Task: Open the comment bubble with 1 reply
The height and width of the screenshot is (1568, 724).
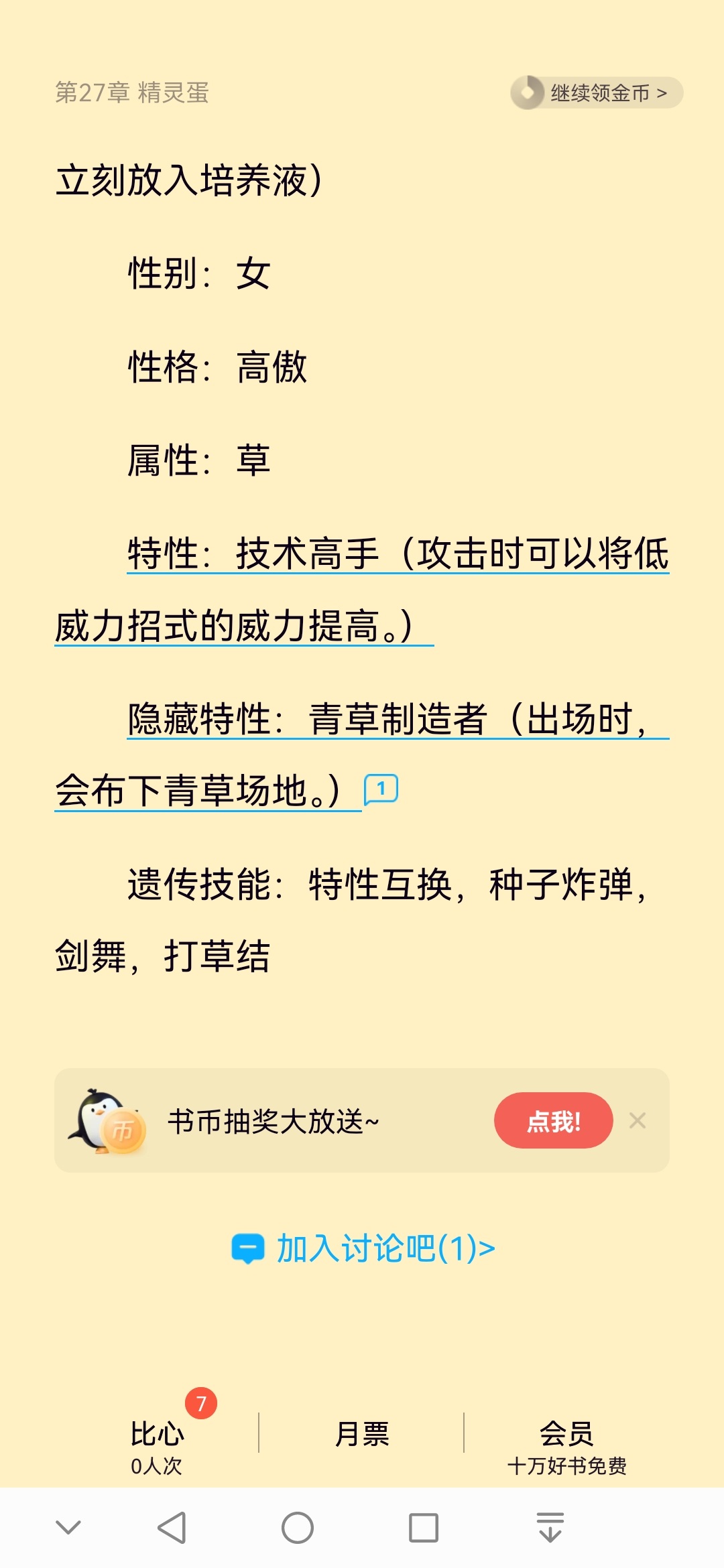Action: 381,789
